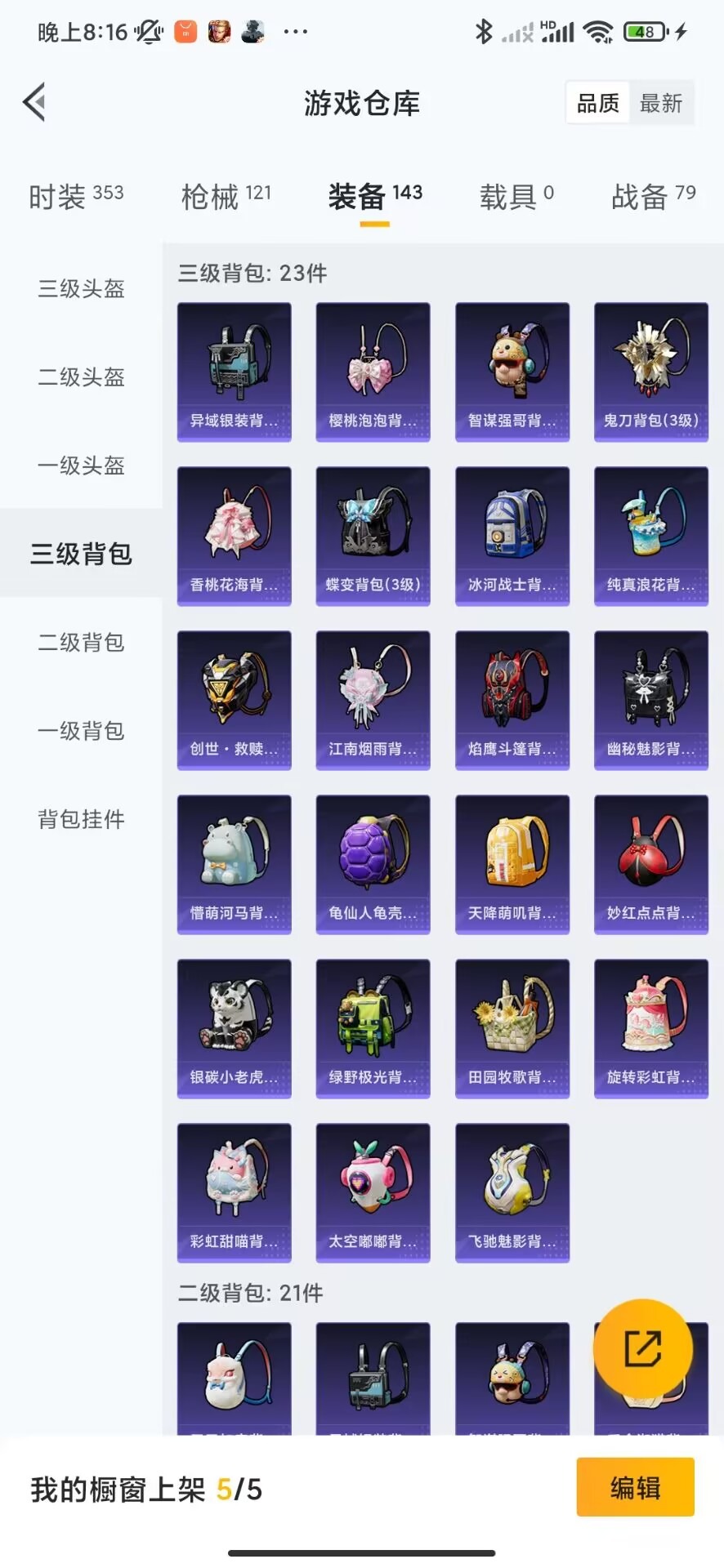Tap the orange floating share button
The height and width of the screenshot is (1568, 724).
643,1349
